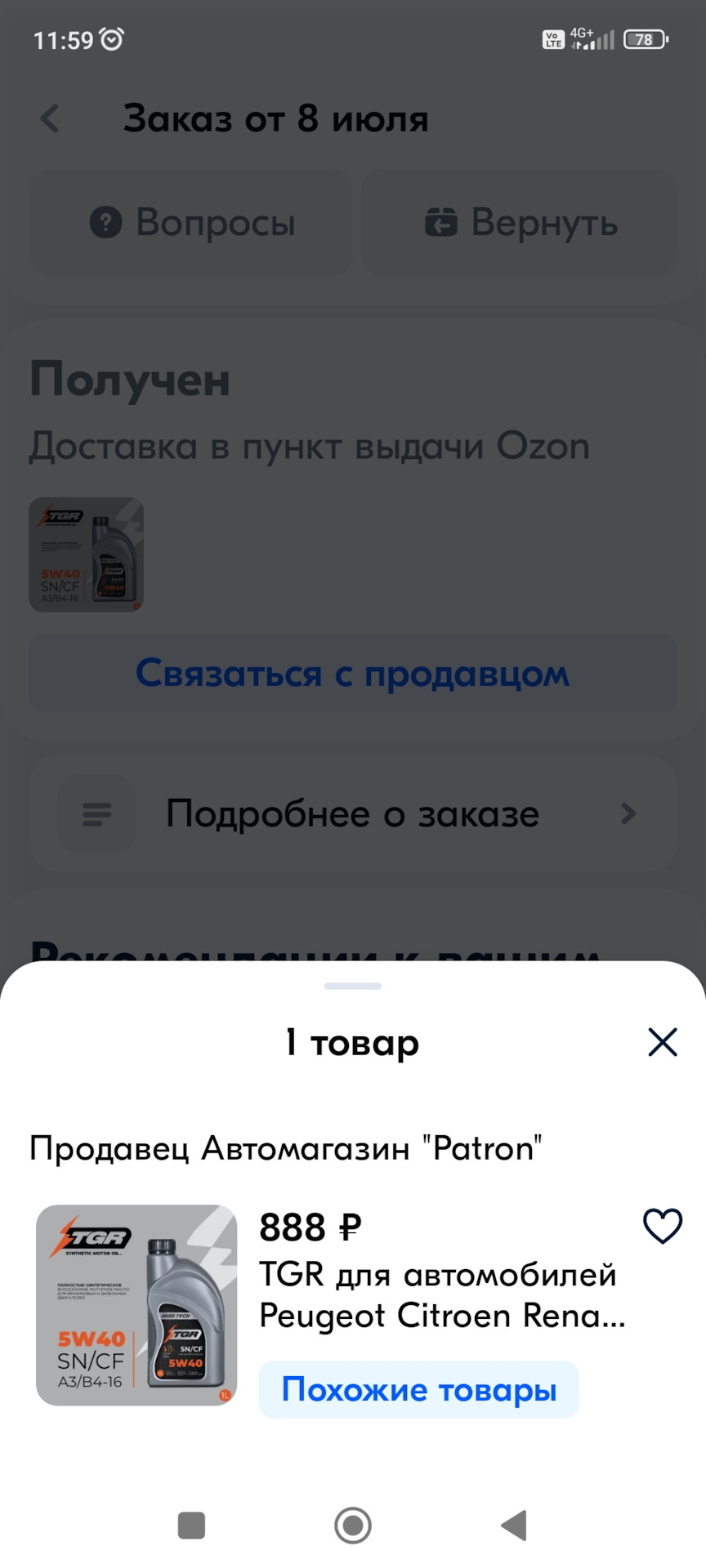This screenshot has width=706, height=1568.
Task: Tap the system back button
Action: click(514, 1525)
